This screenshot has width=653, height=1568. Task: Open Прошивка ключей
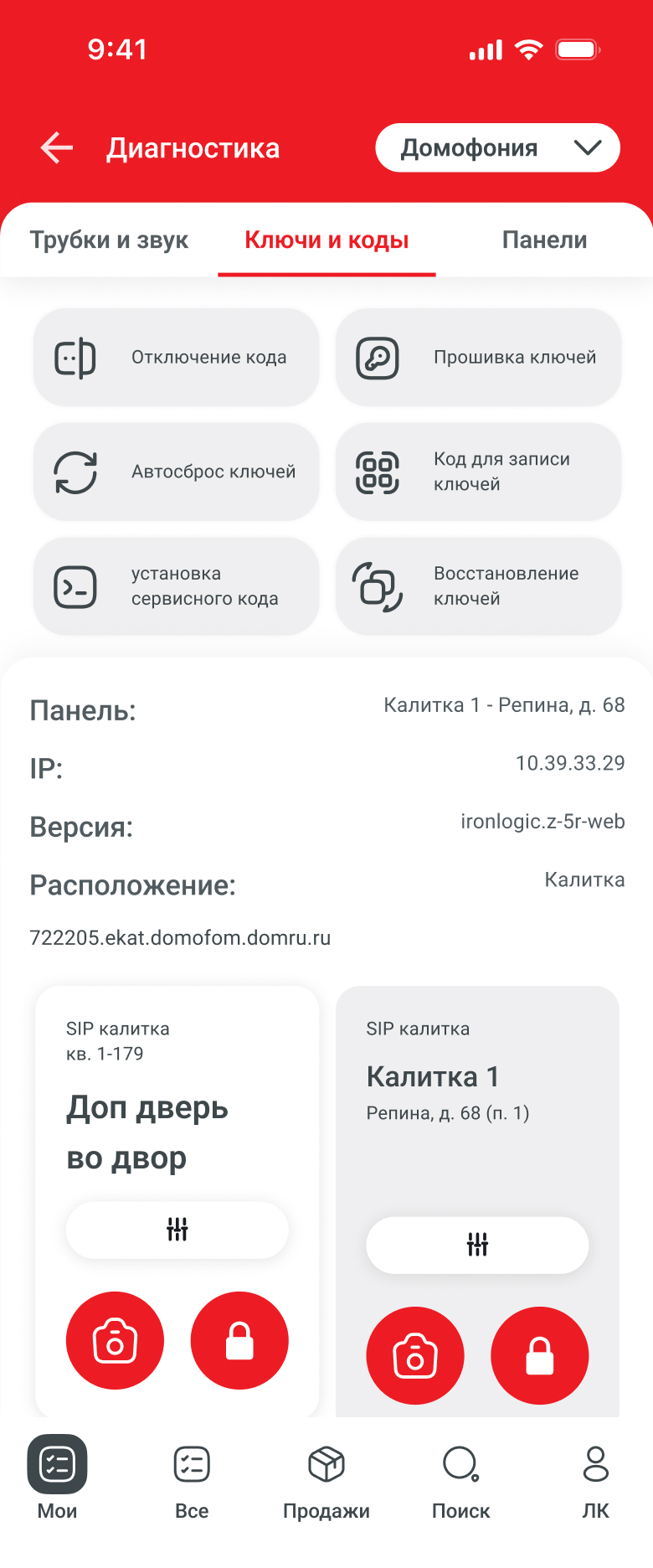(478, 358)
